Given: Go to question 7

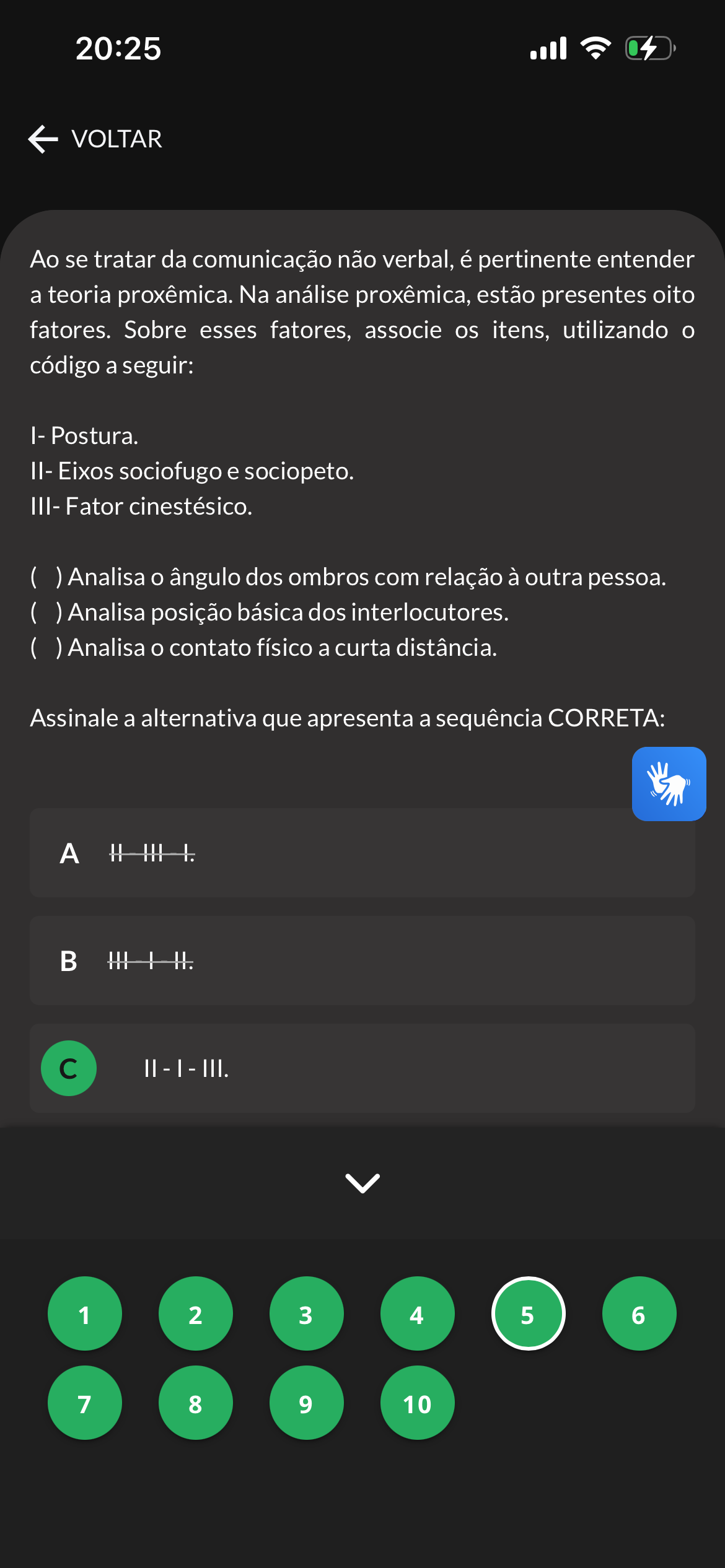Looking at the screenshot, I should (85, 1403).
